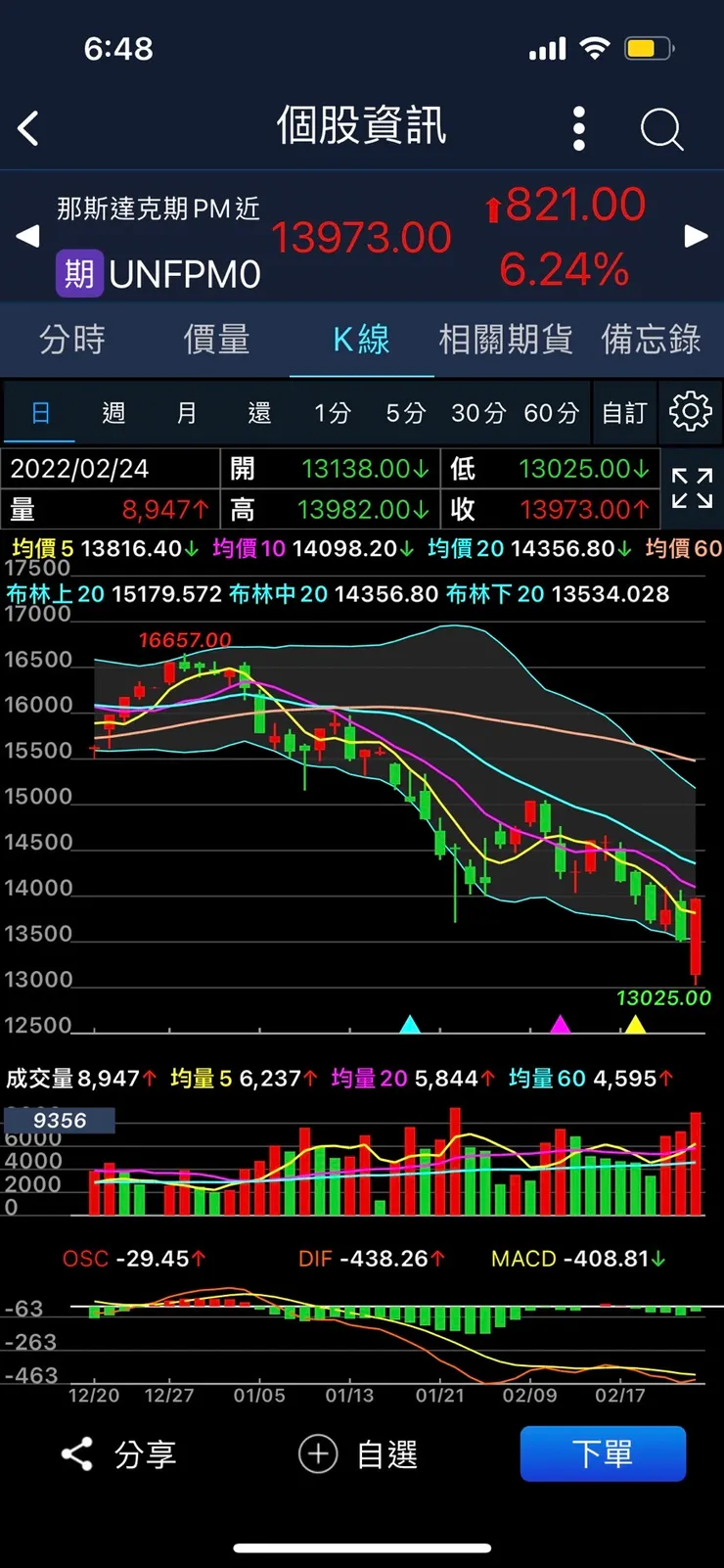
Task: Switch to next stock with right arrow
Action: coord(696,236)
